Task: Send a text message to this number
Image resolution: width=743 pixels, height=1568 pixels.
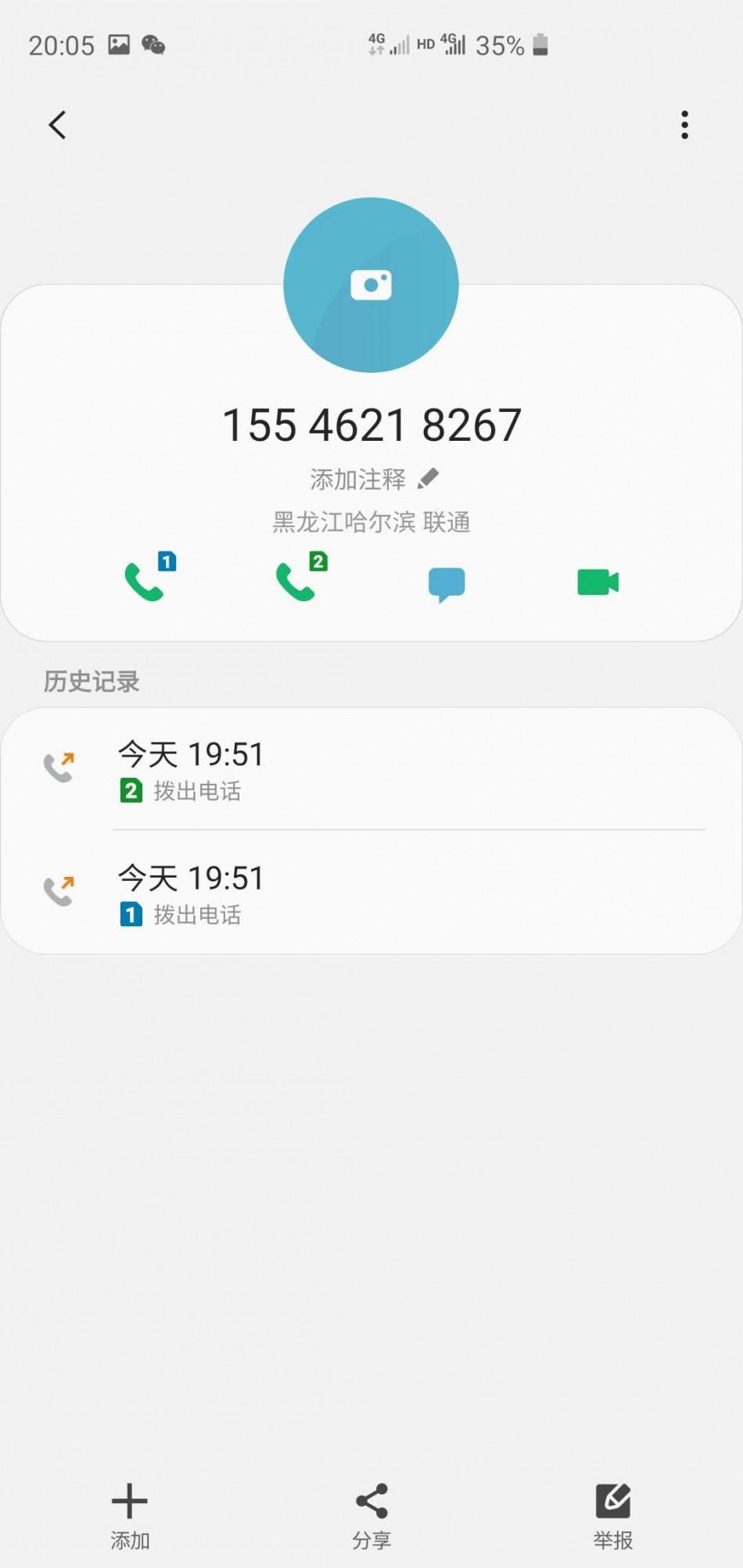Action: 447,584
